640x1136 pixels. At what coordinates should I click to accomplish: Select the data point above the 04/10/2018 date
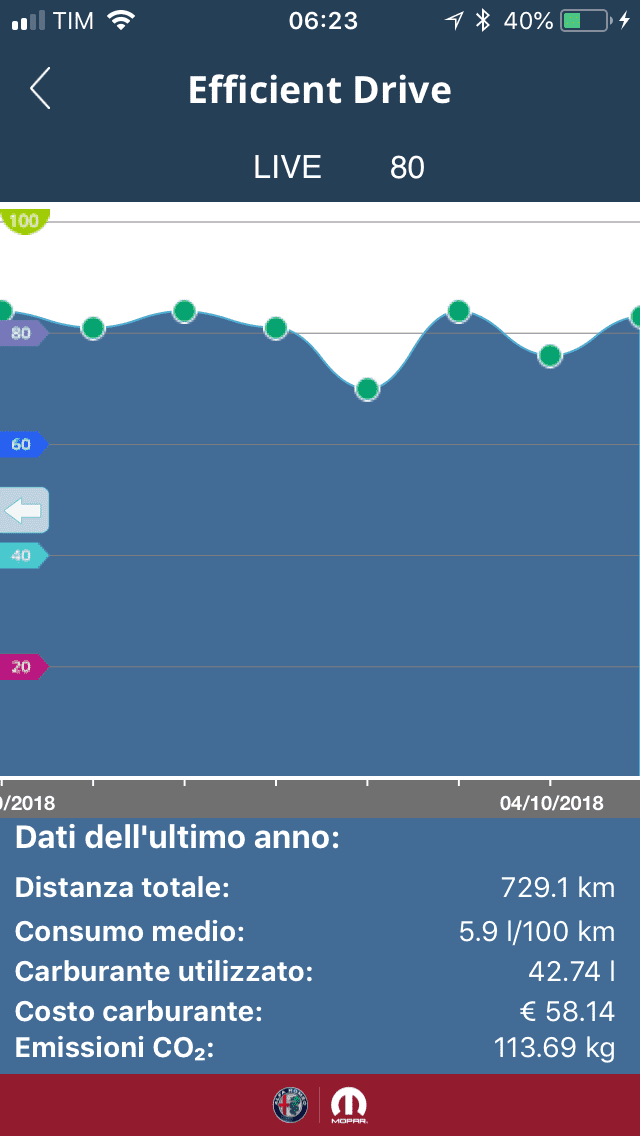point(549,355)
